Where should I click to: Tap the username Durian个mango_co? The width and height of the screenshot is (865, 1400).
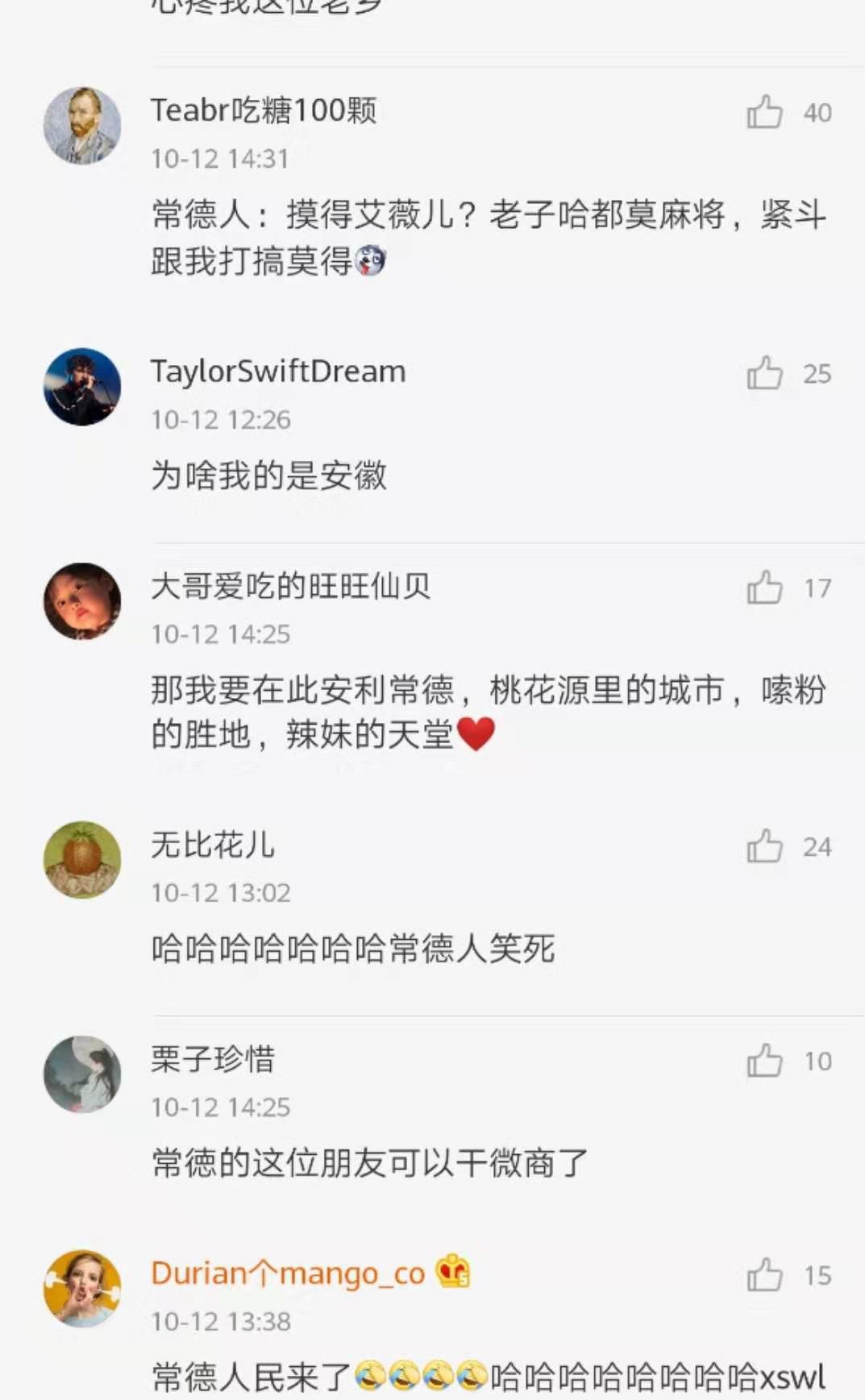[287, 1273]
